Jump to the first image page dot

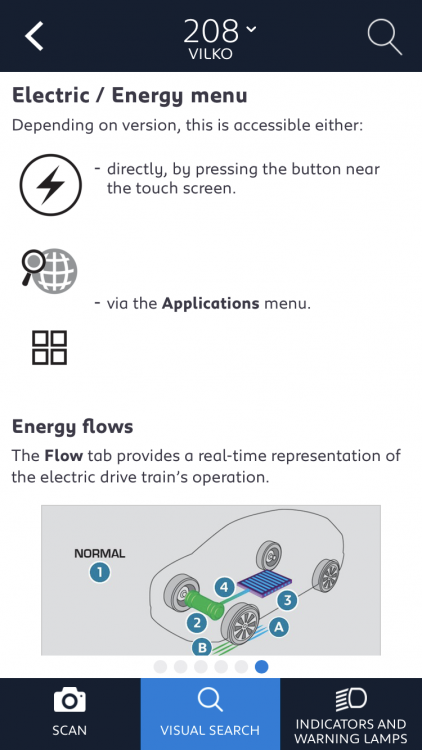160,666
